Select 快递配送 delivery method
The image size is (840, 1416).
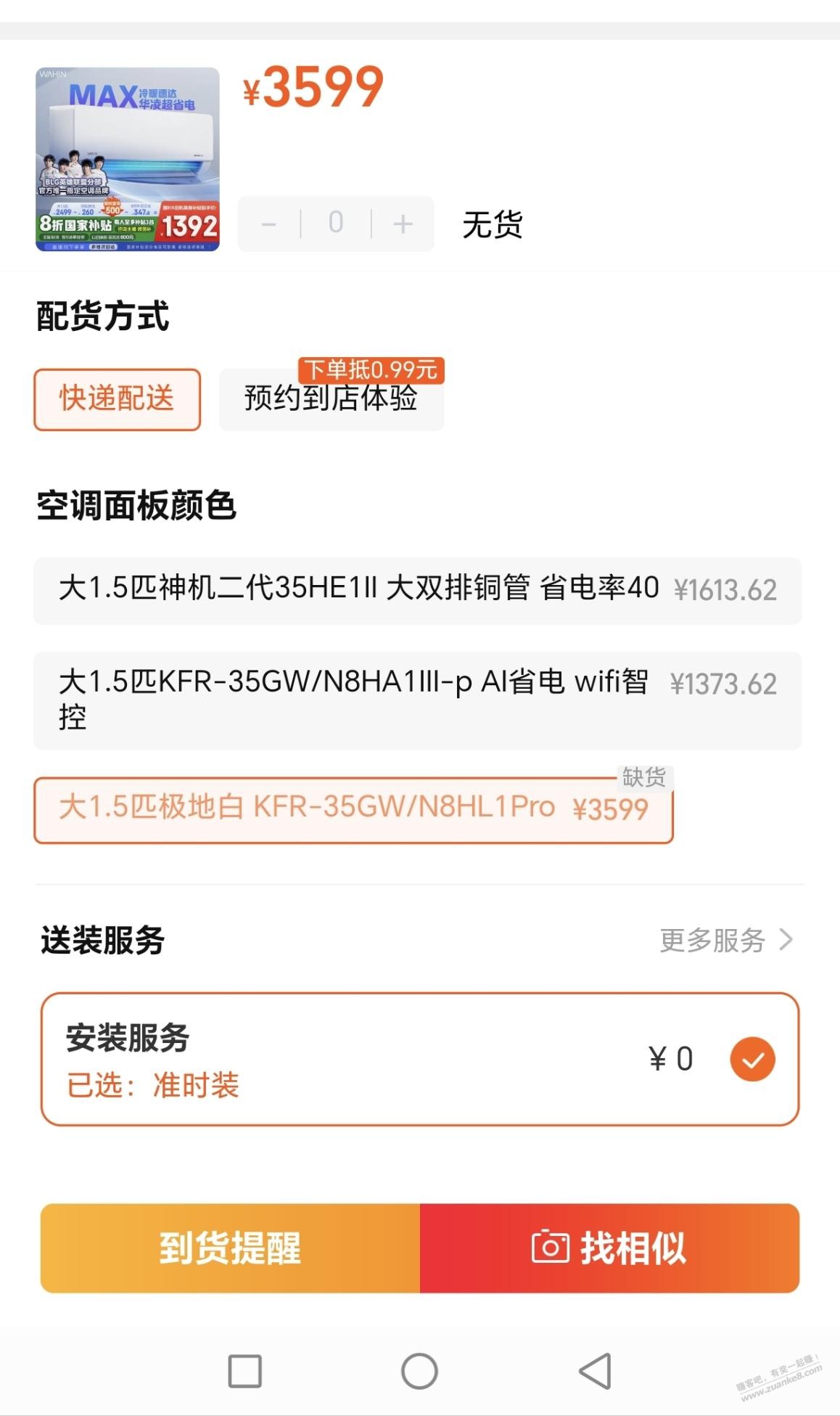[117, 399]
